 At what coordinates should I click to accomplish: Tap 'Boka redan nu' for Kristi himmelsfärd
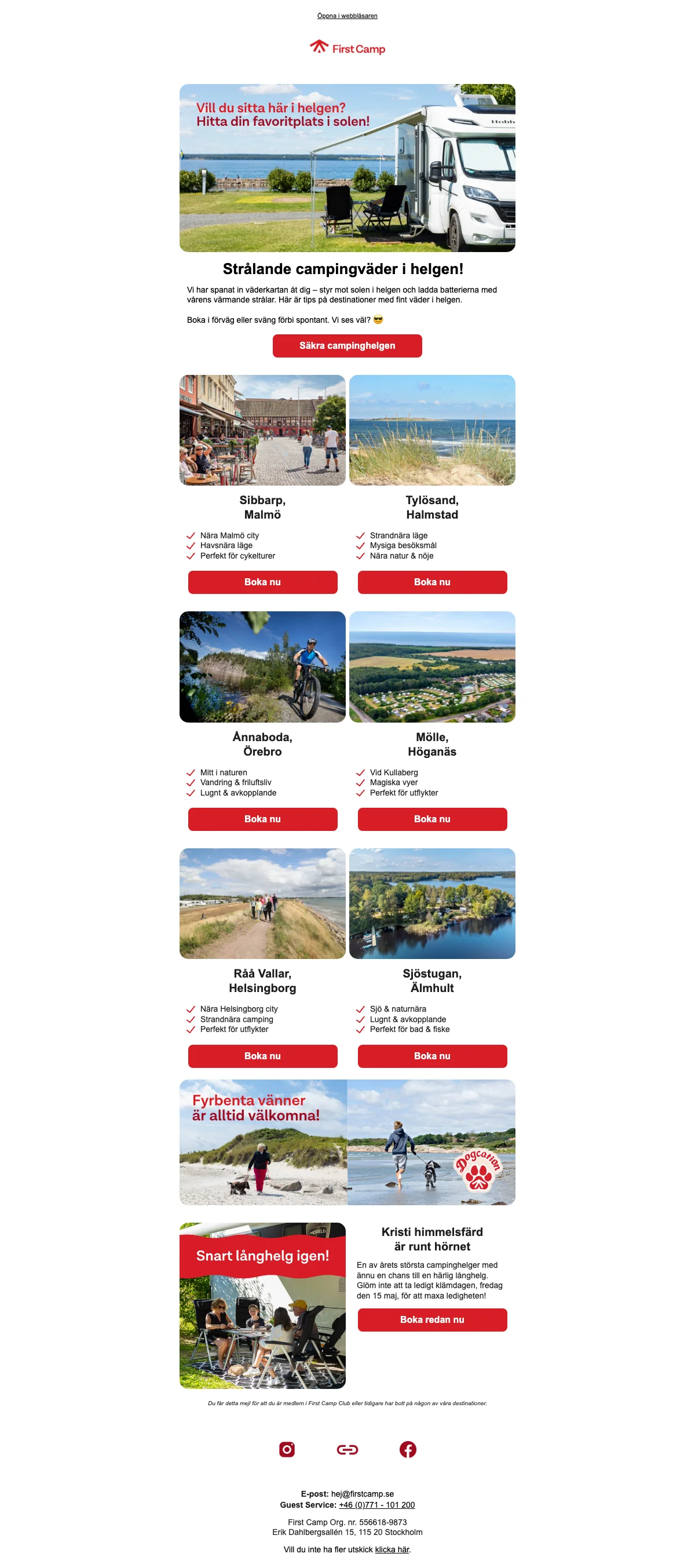click(432, 1319)
